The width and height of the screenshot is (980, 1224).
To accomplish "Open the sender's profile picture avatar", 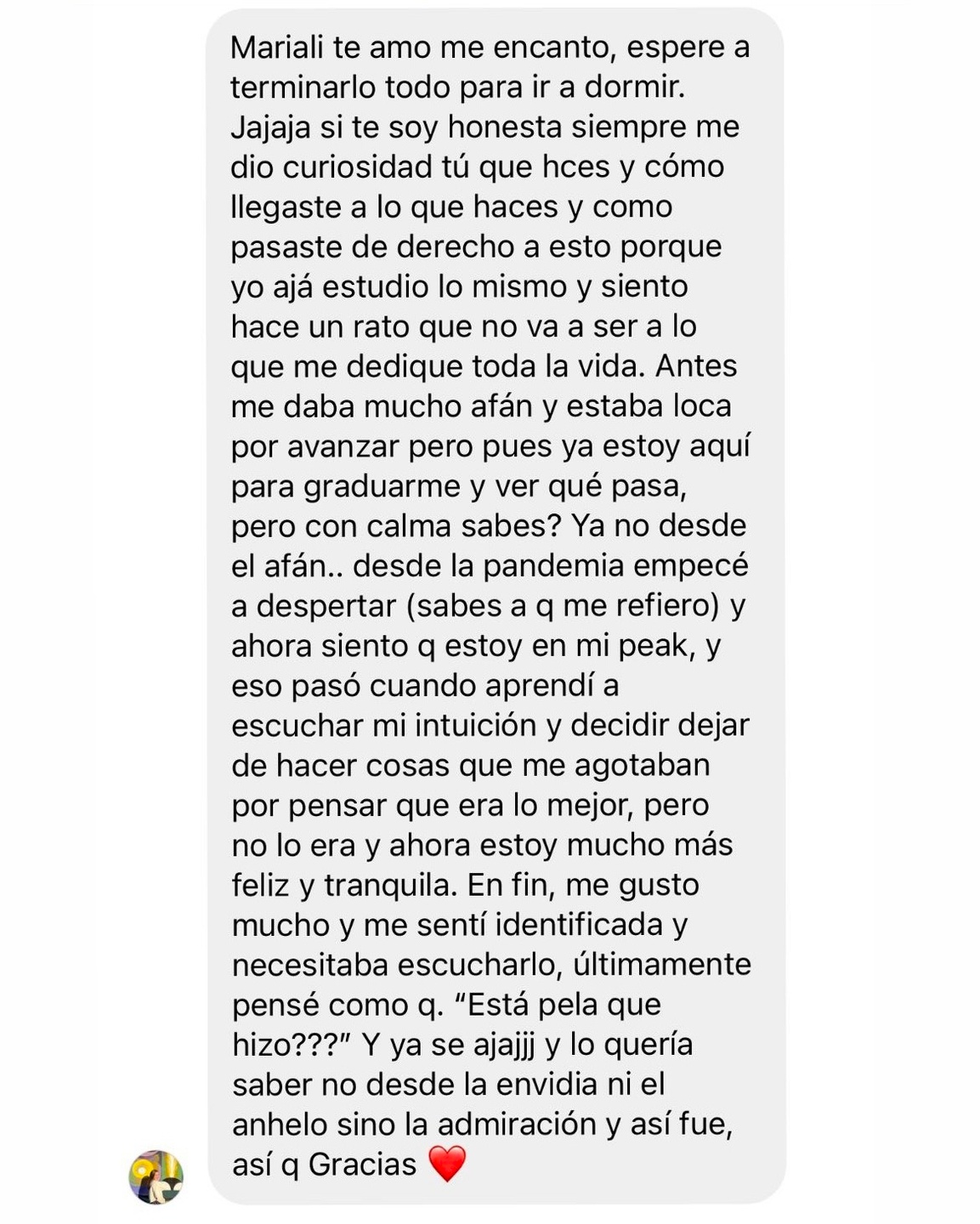I will [156, 1177].
